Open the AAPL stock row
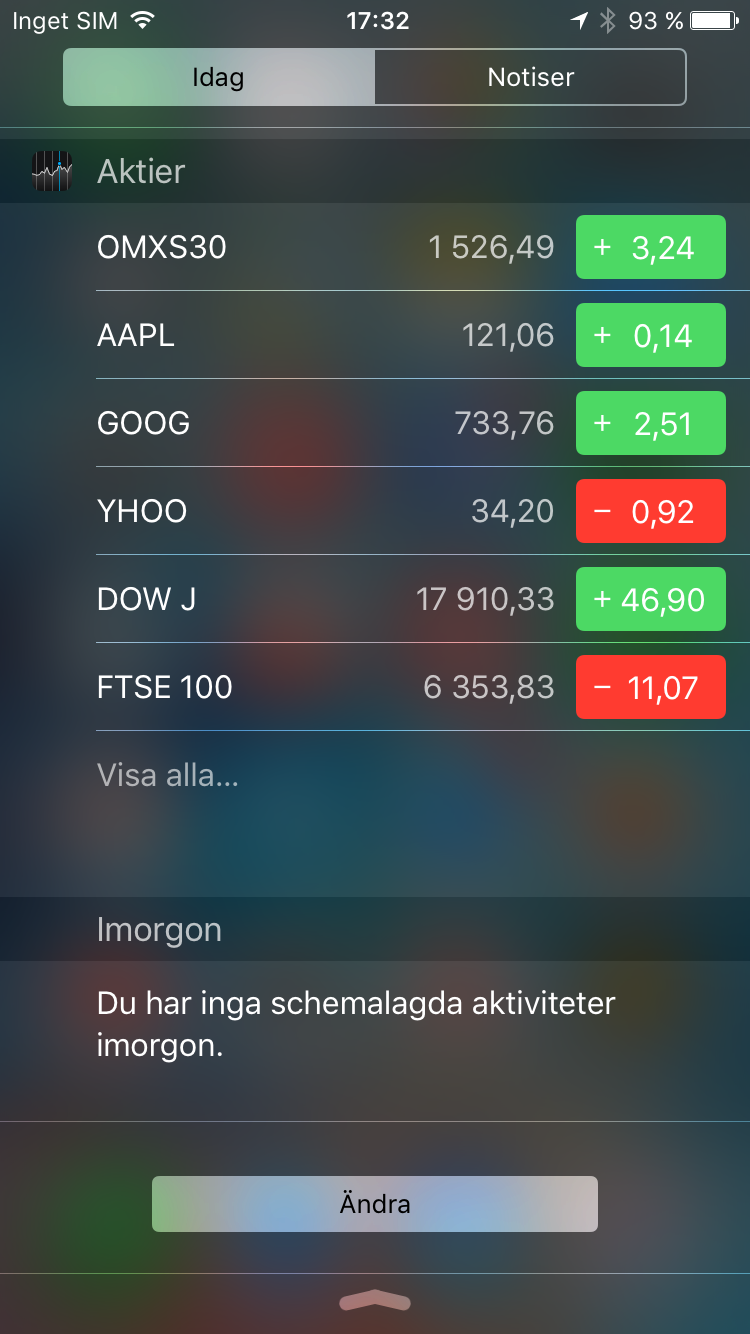The height and width of the screenshot is (1334, 750). 325,335
